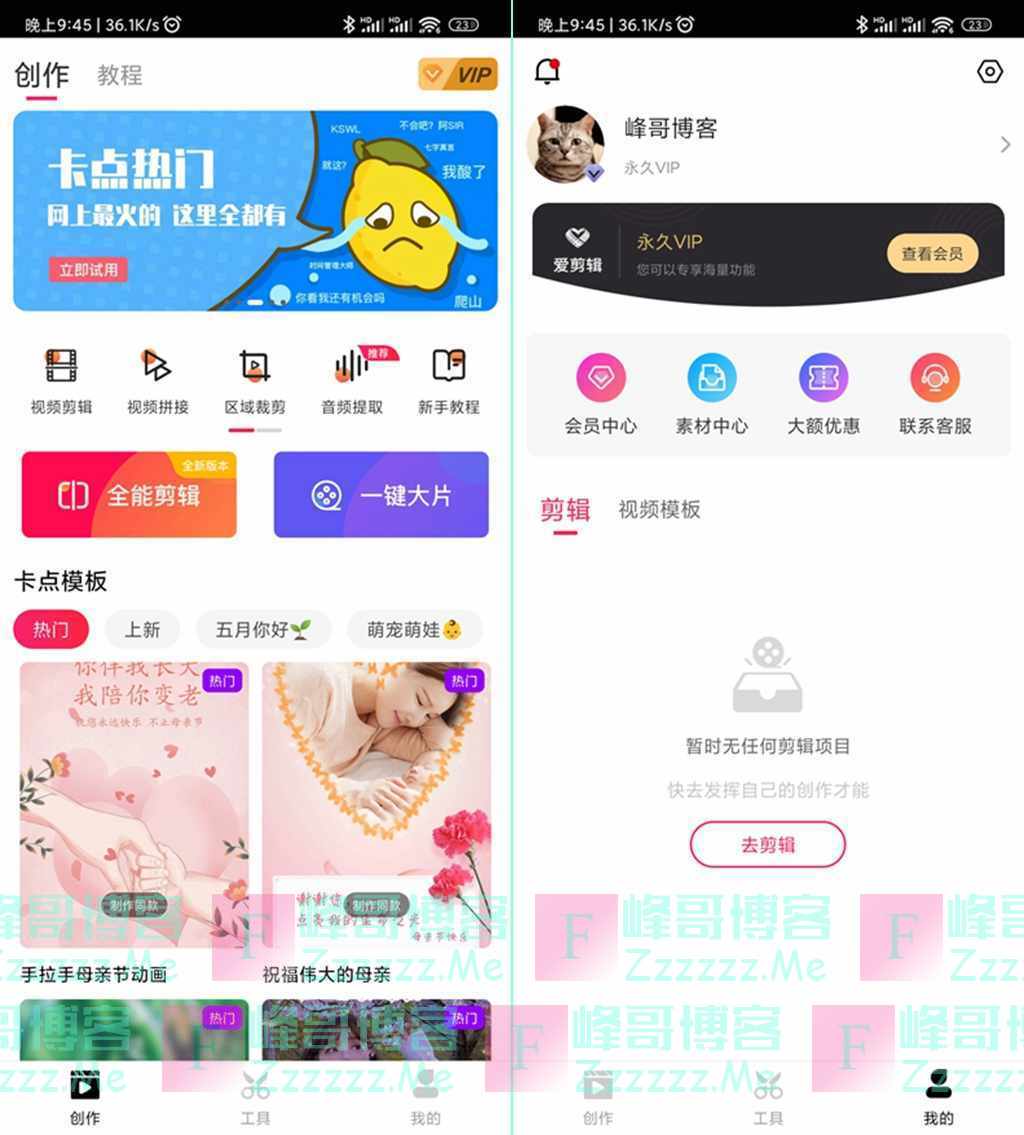
Task: Switch to the 教程 tab
Action: [120, 75]
